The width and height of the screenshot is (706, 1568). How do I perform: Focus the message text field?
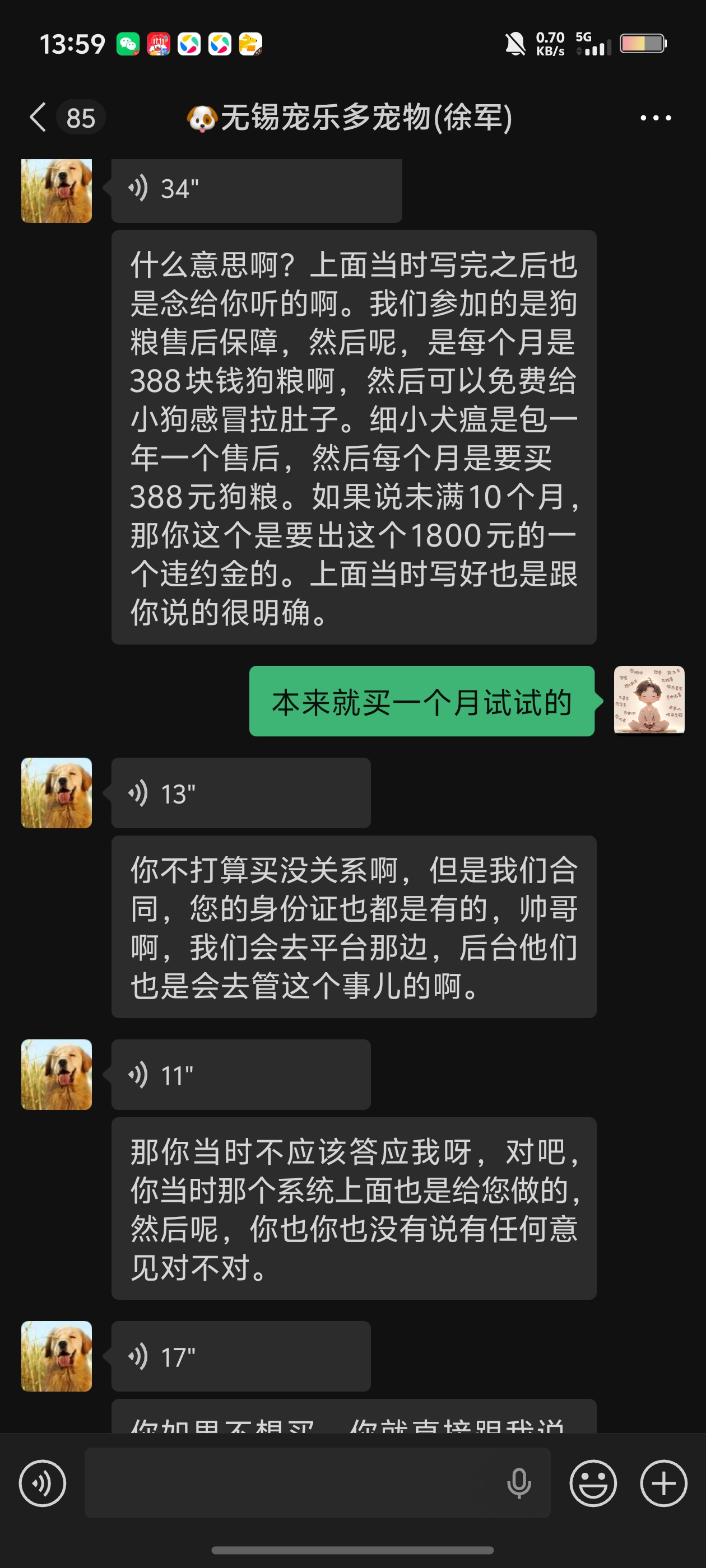point(292,1483)
